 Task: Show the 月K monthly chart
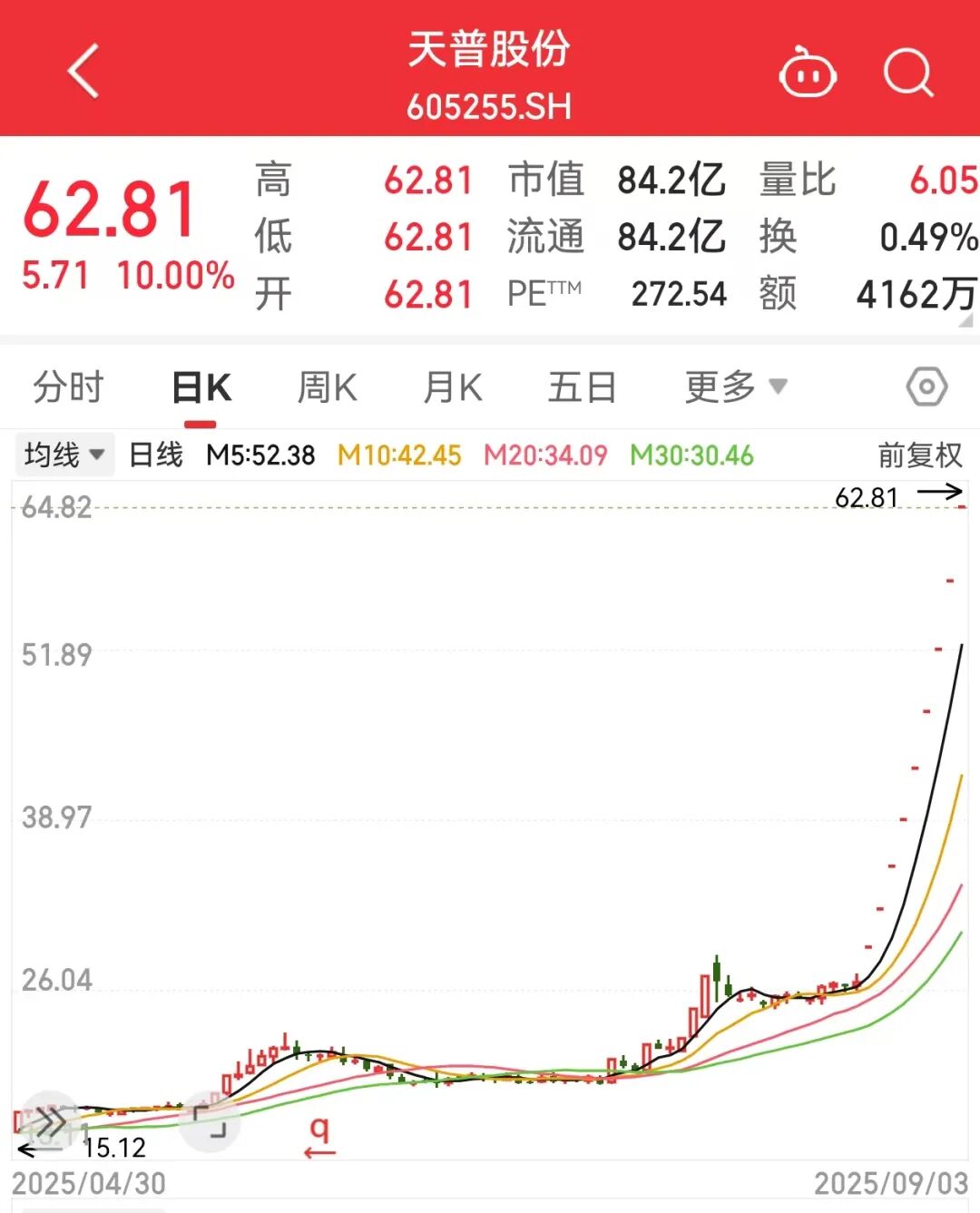[453, 387]
